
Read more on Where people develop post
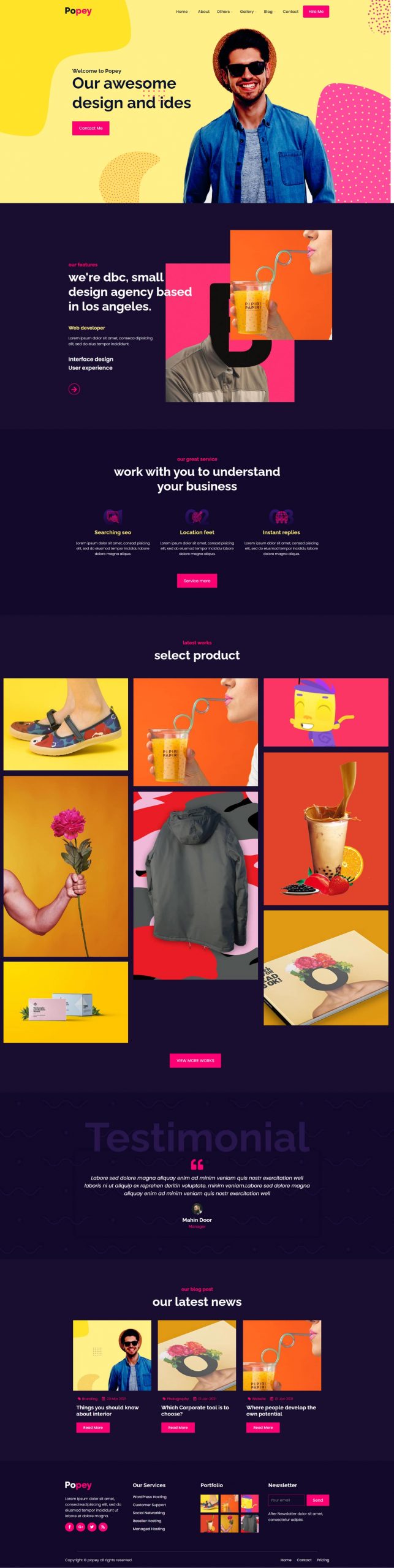click(263, 1427)
